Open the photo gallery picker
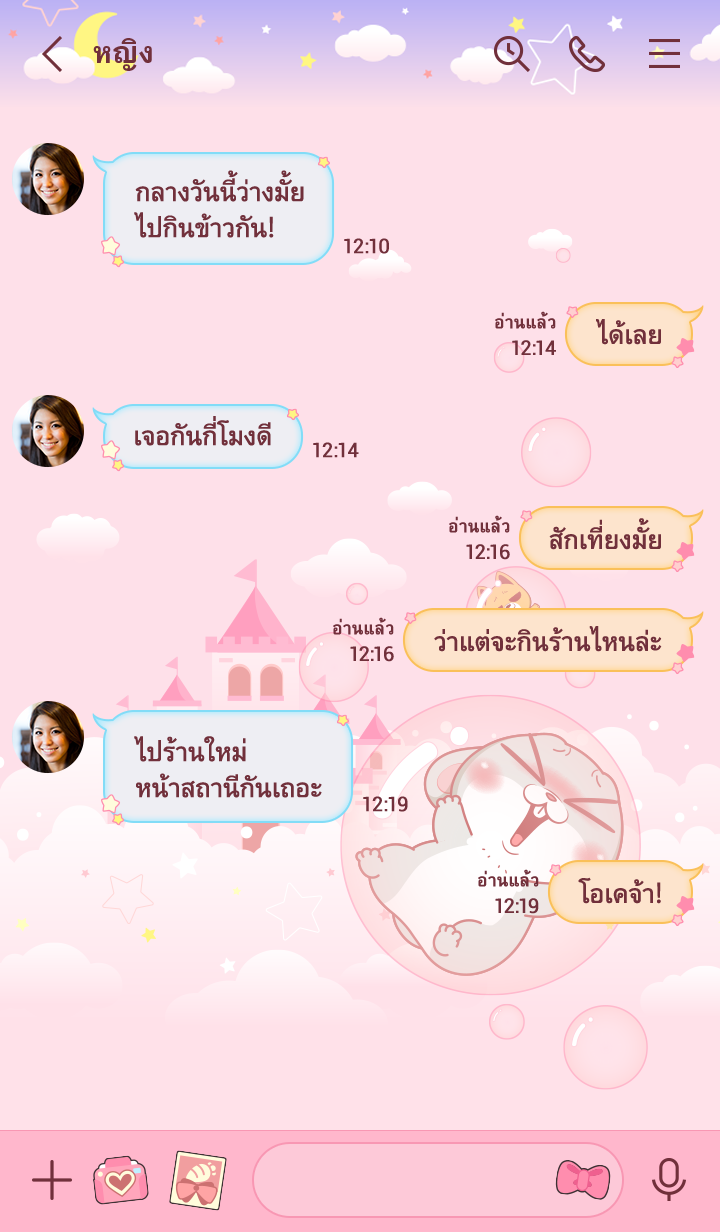720x1232 pixels. tap(198, 1181)
